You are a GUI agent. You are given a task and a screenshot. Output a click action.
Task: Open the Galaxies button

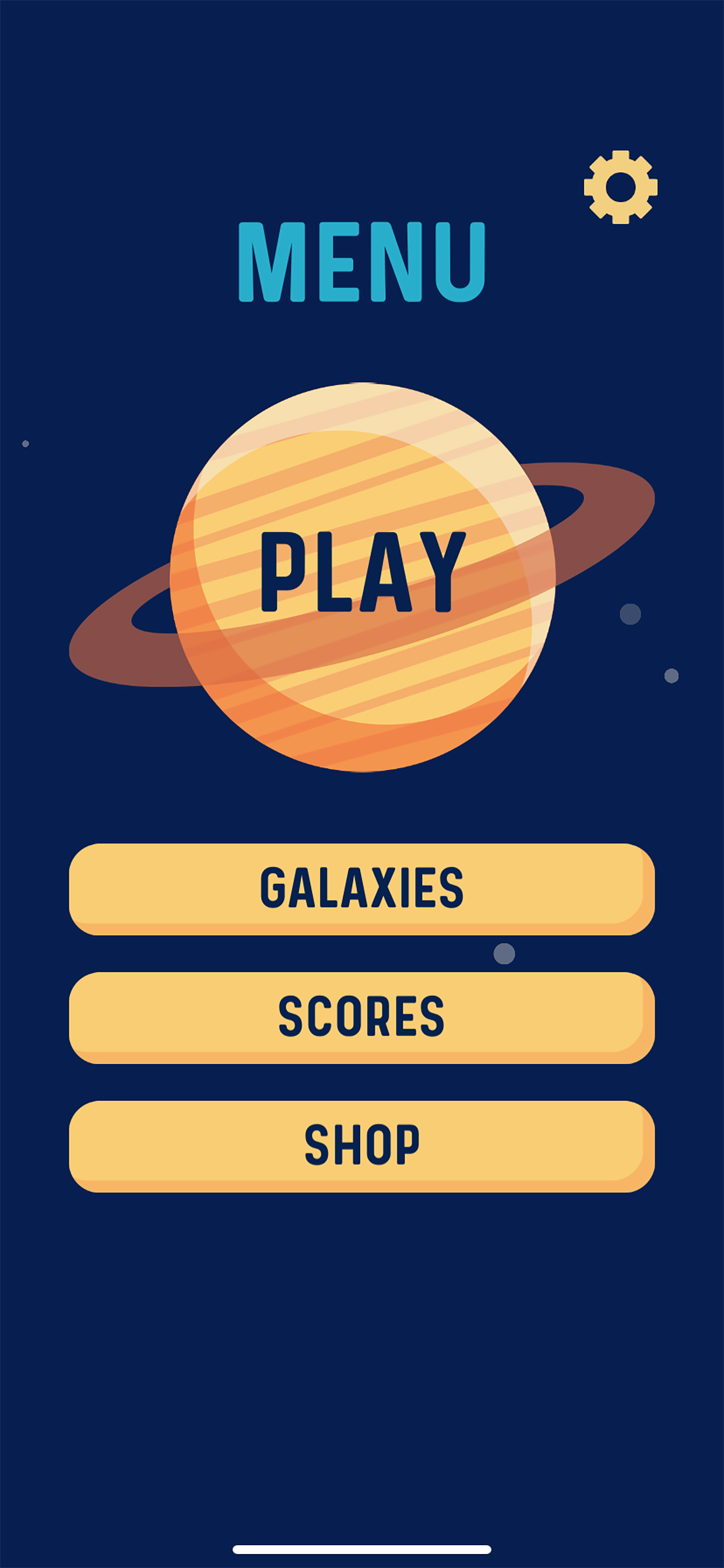coord(362,888)
